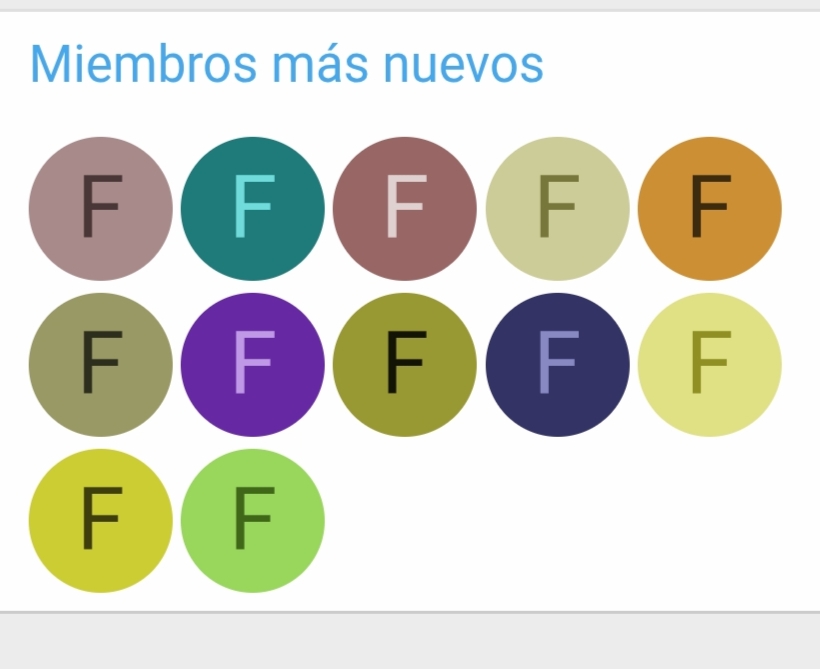The width and height of the screenshot is (820, 669).
Task: Select the light green member avatar
Action: click(253, 520)
